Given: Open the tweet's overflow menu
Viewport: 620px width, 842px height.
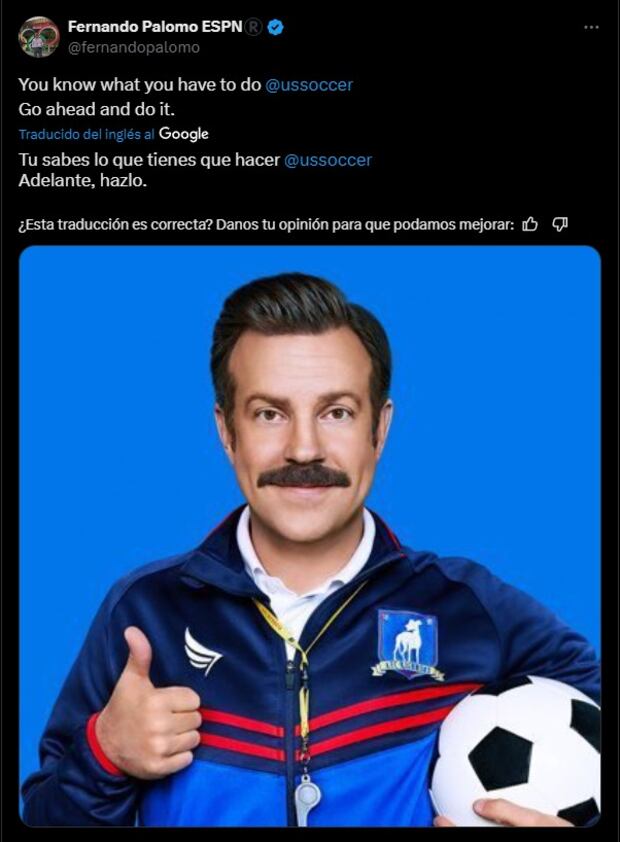Looking at the screenshot, I should (x=591, y=27).
